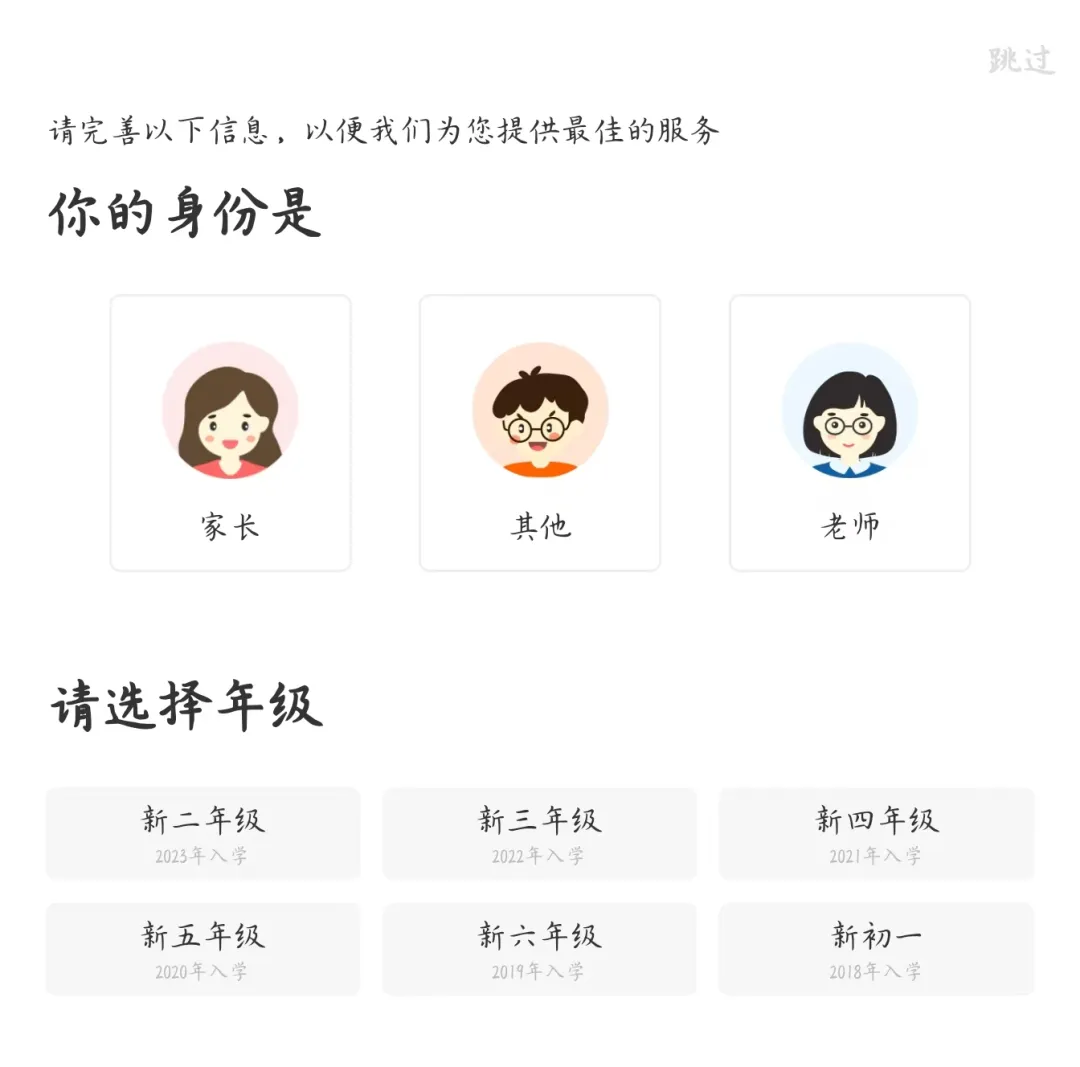
Task: Select grade 新五年级
Action: 203,949
